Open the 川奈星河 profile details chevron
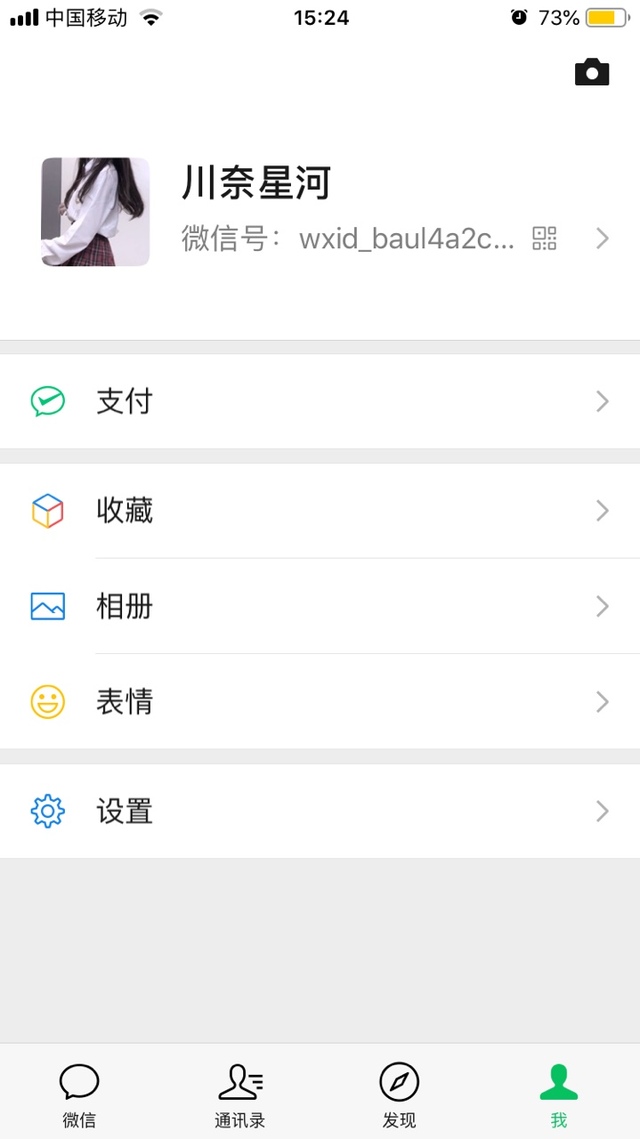 (x=602, y=238)
